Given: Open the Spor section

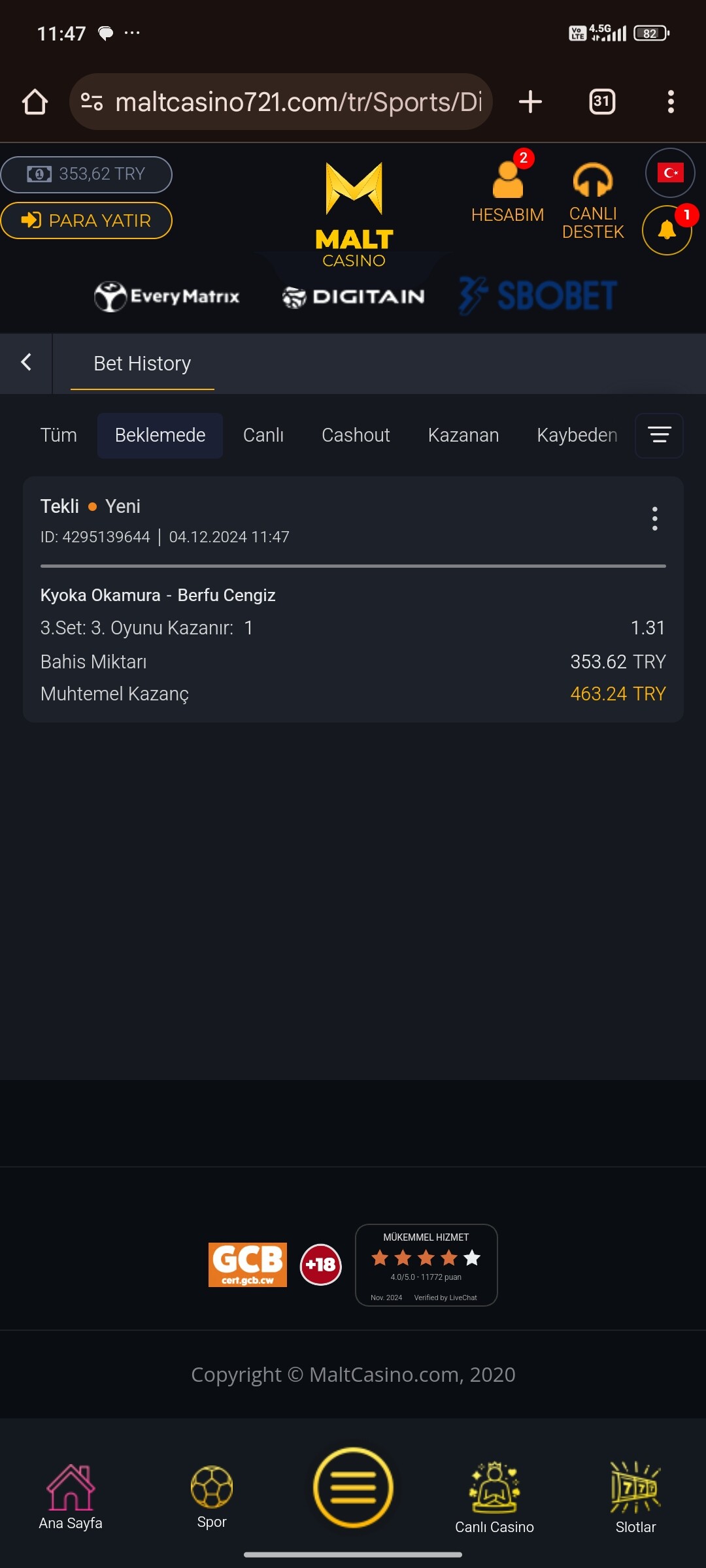Looking at the screenshot, I should coord(212,1495).
